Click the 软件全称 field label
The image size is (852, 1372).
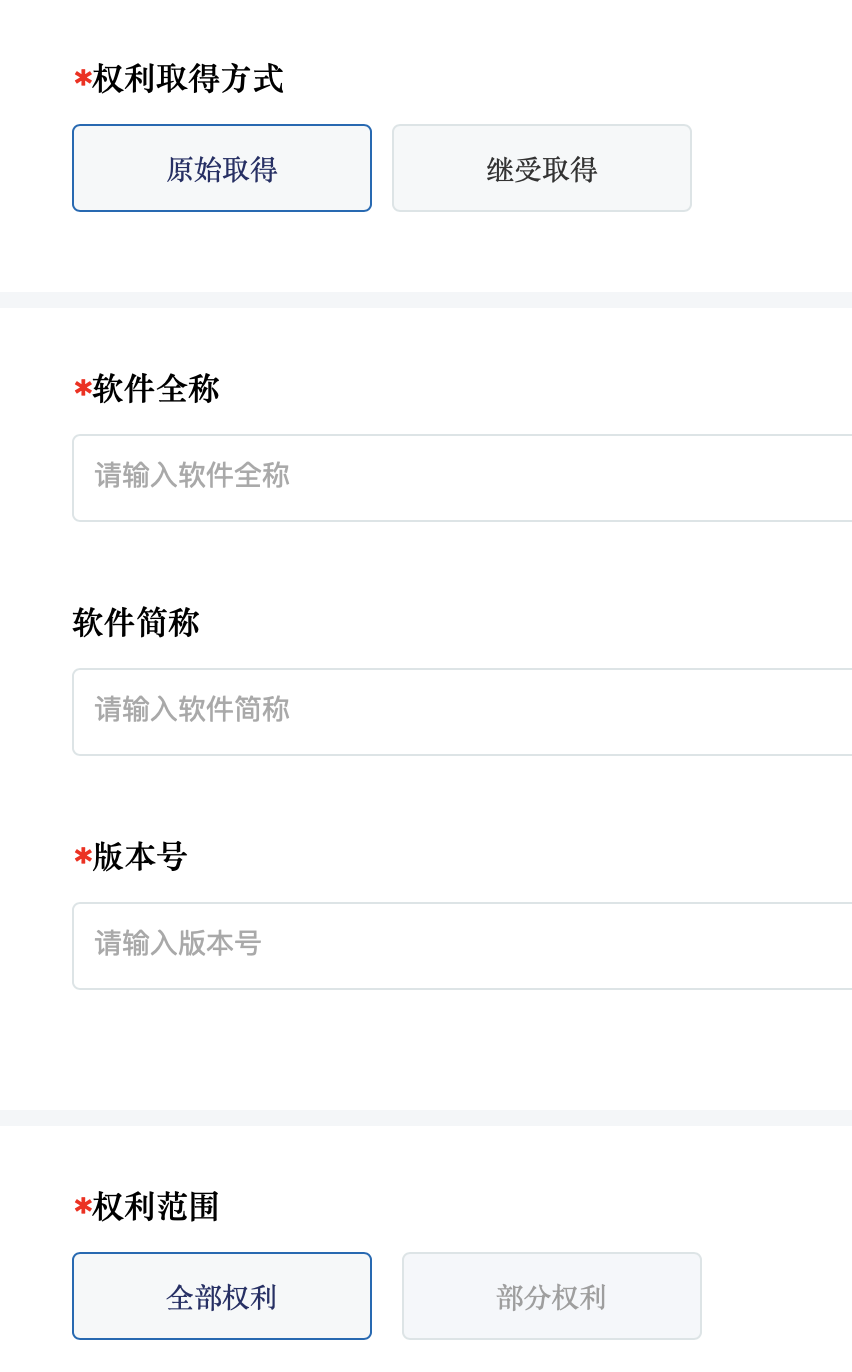(156, 389)
